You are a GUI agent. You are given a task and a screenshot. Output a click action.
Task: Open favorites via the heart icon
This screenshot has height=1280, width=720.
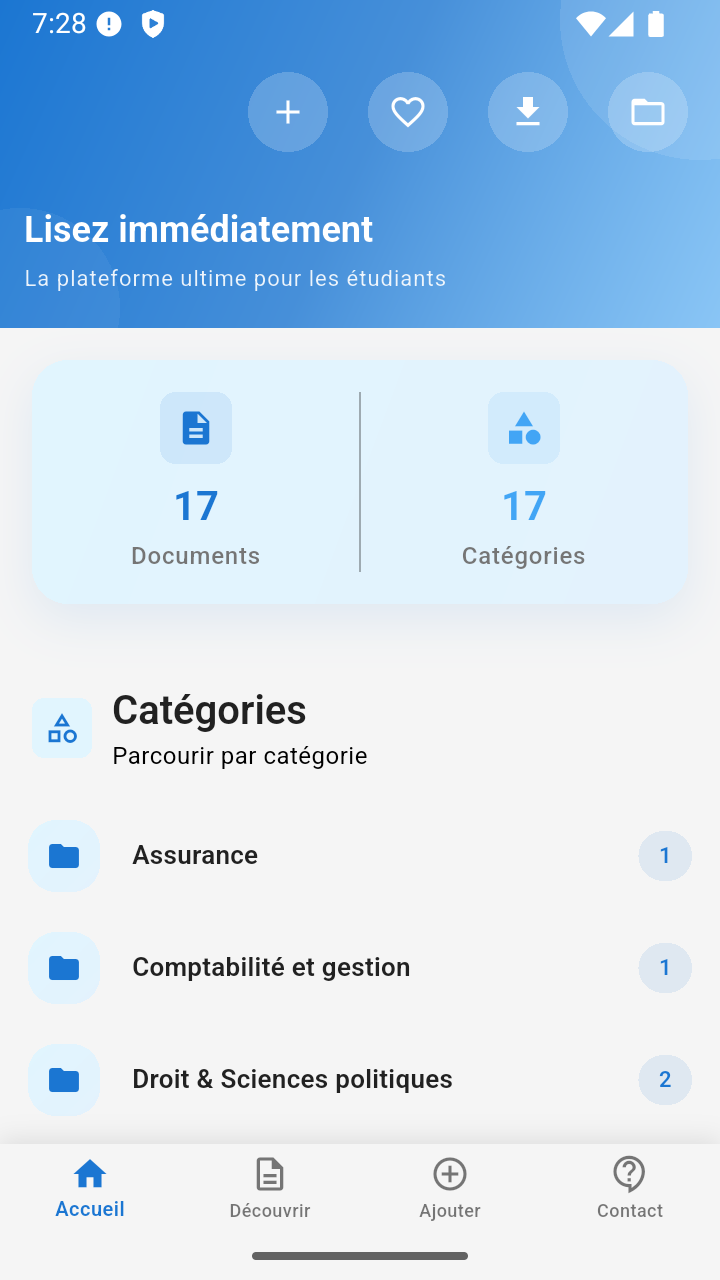(408, 112)
